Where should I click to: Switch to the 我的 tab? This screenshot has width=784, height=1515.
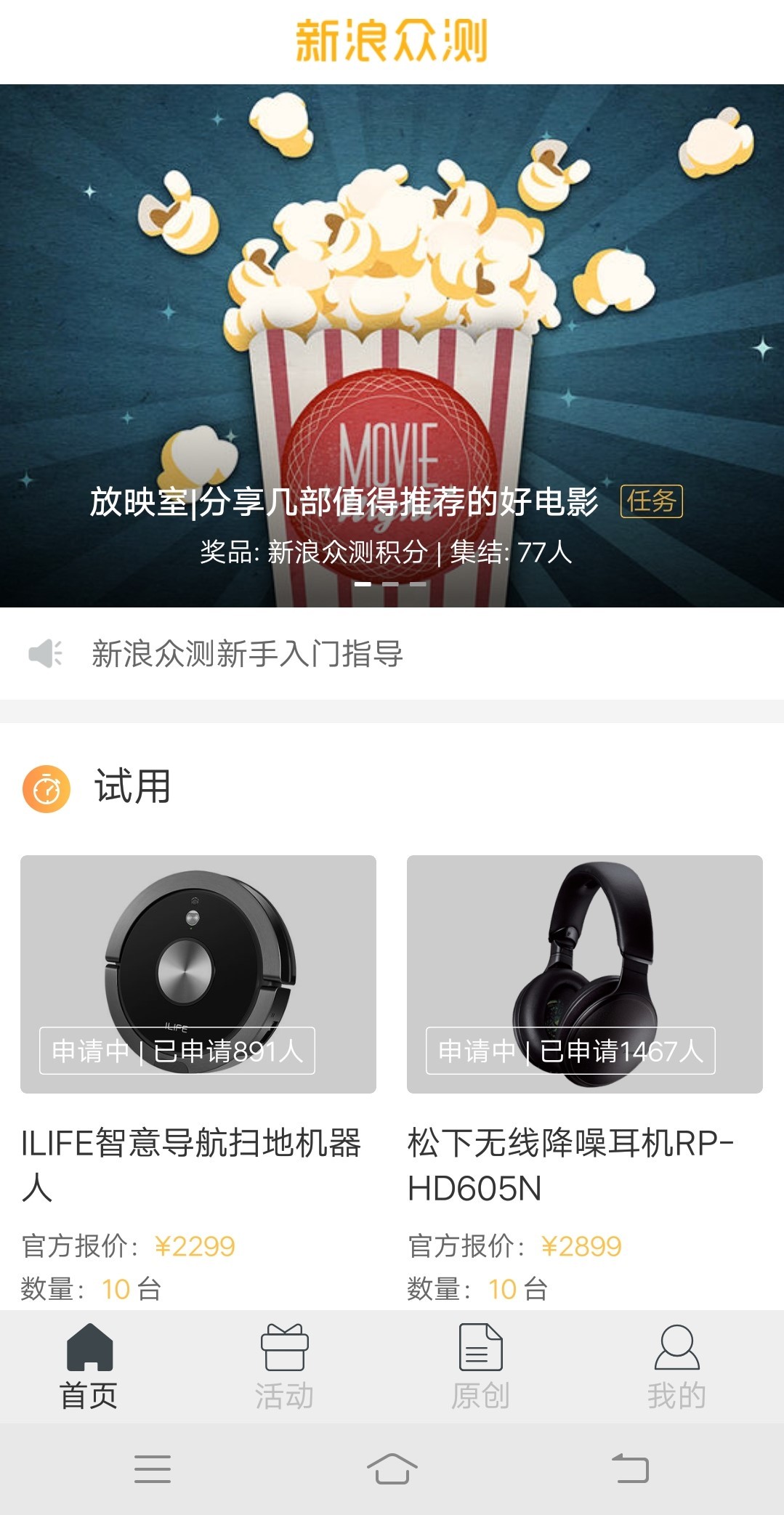tap(676, 1367)
